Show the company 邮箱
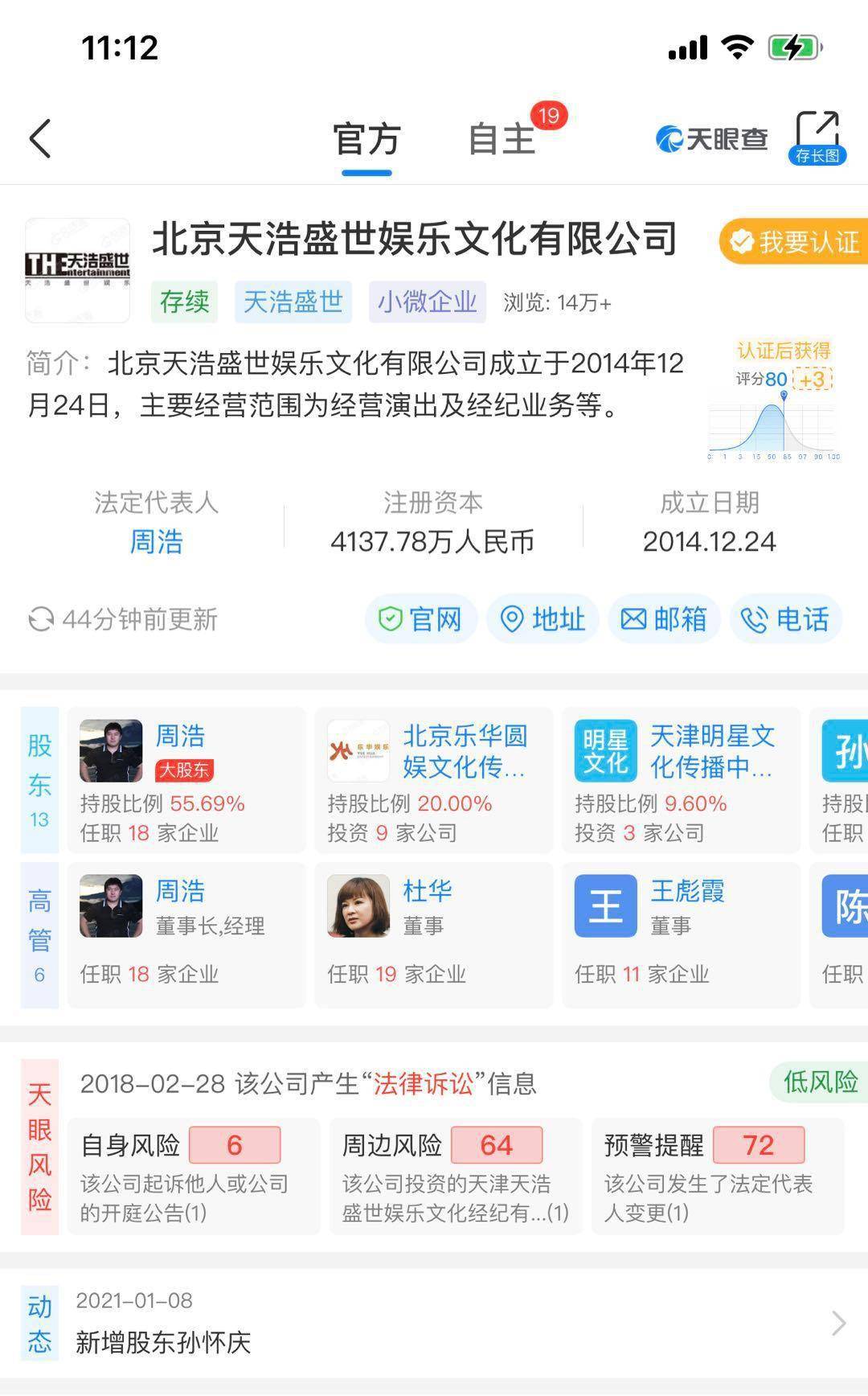 click(665, 619)
